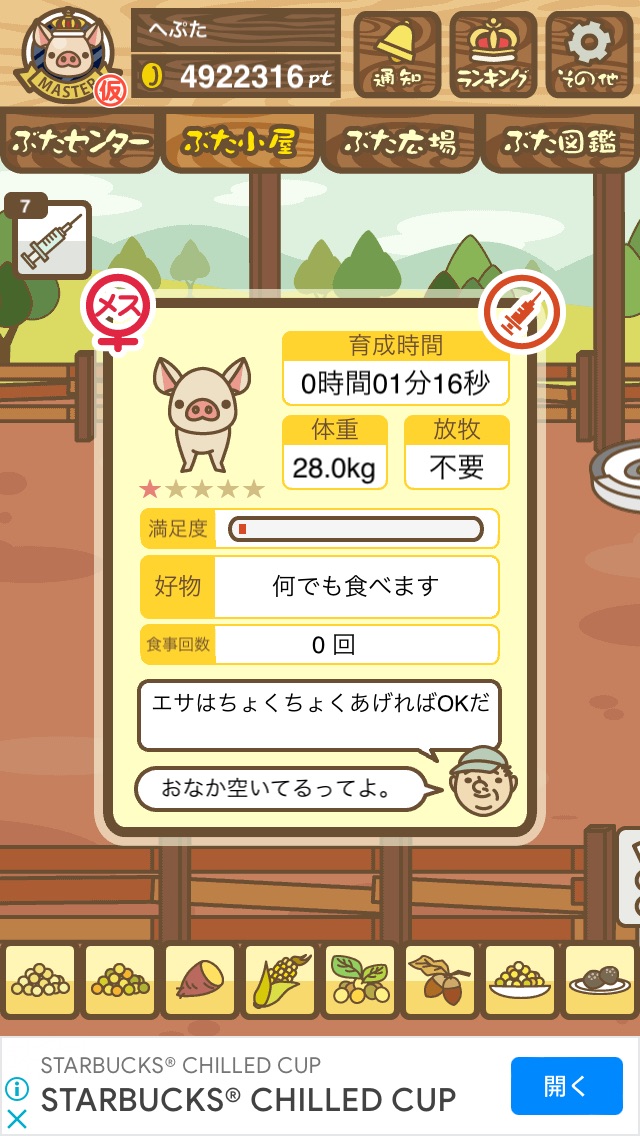Open the ぶた図鑑 tab
Screen dimensions: 640x1136
[x=561, y=143]
